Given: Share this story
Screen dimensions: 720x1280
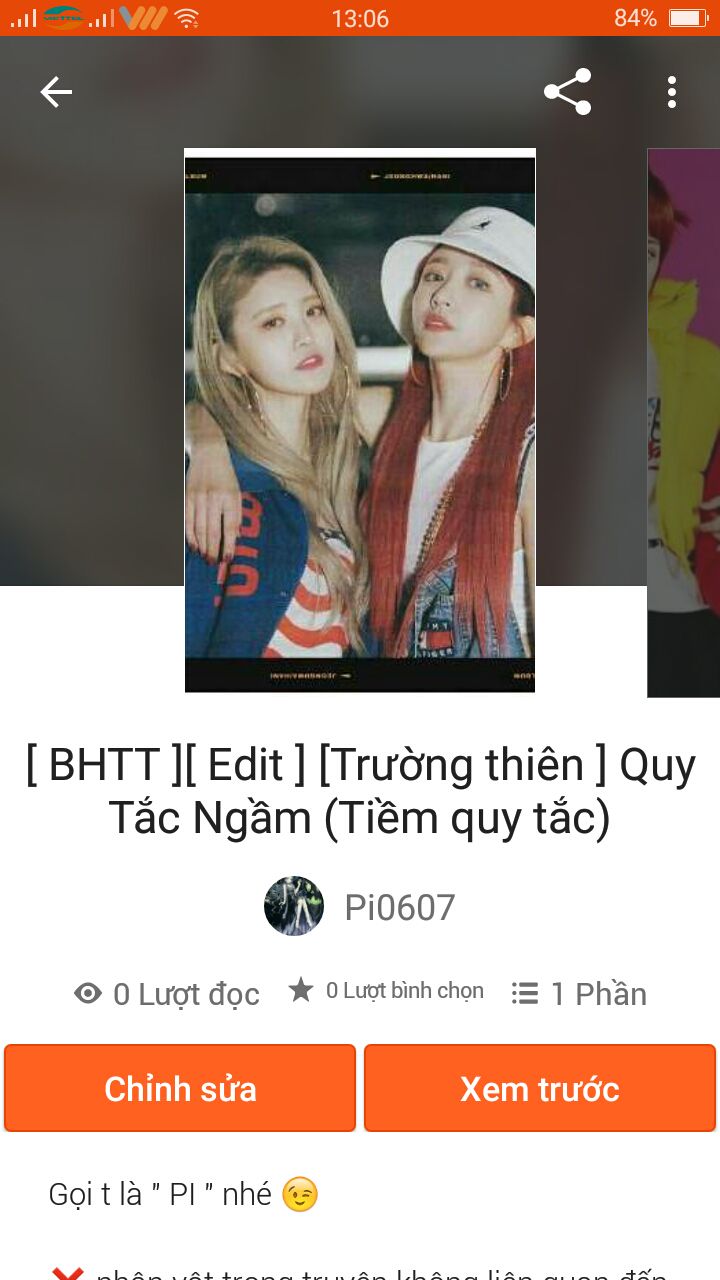Looking at the screenshot, I should (568, 92).
